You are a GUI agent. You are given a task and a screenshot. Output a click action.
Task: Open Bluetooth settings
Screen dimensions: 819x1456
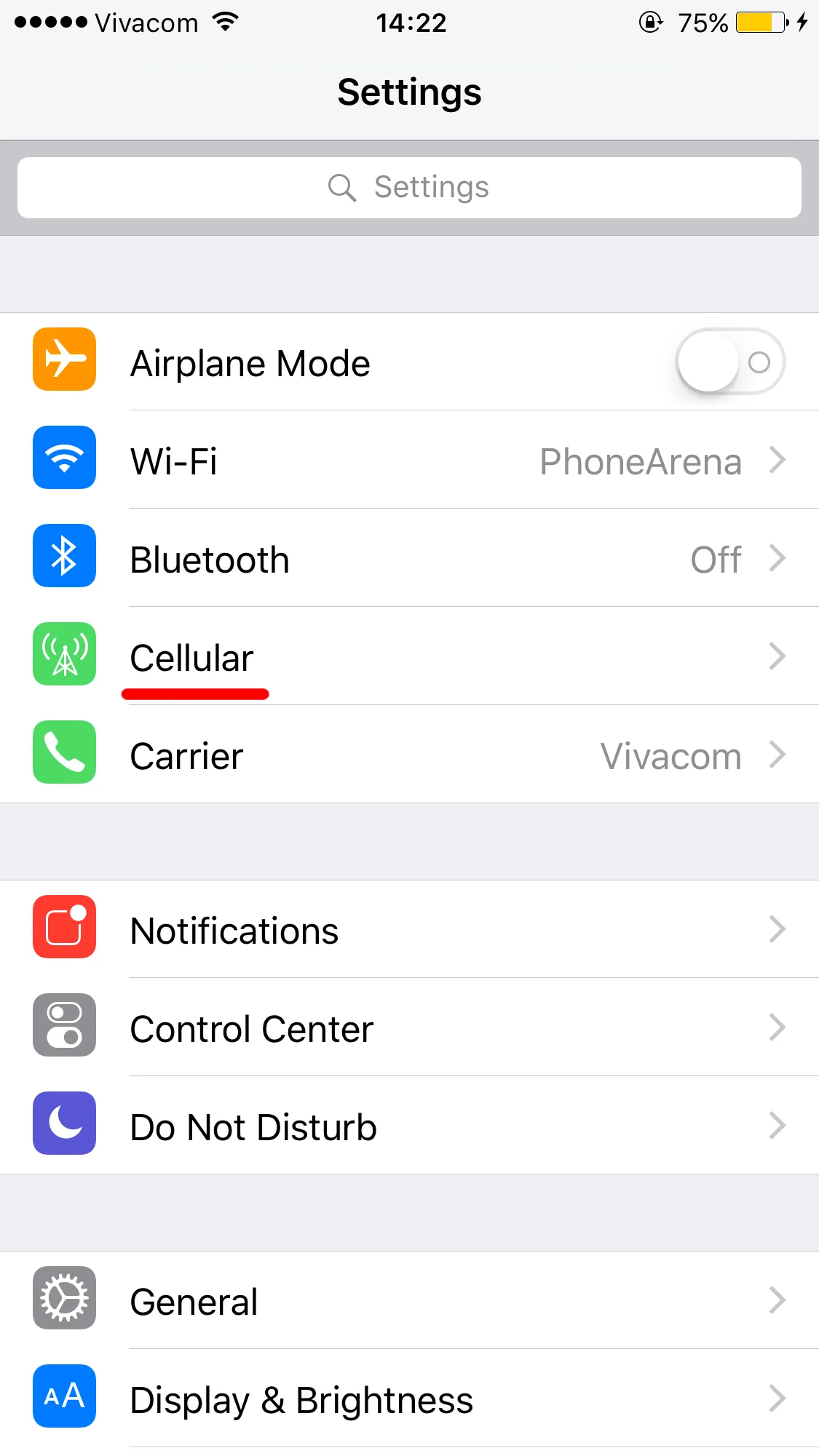tap(409, 560)
